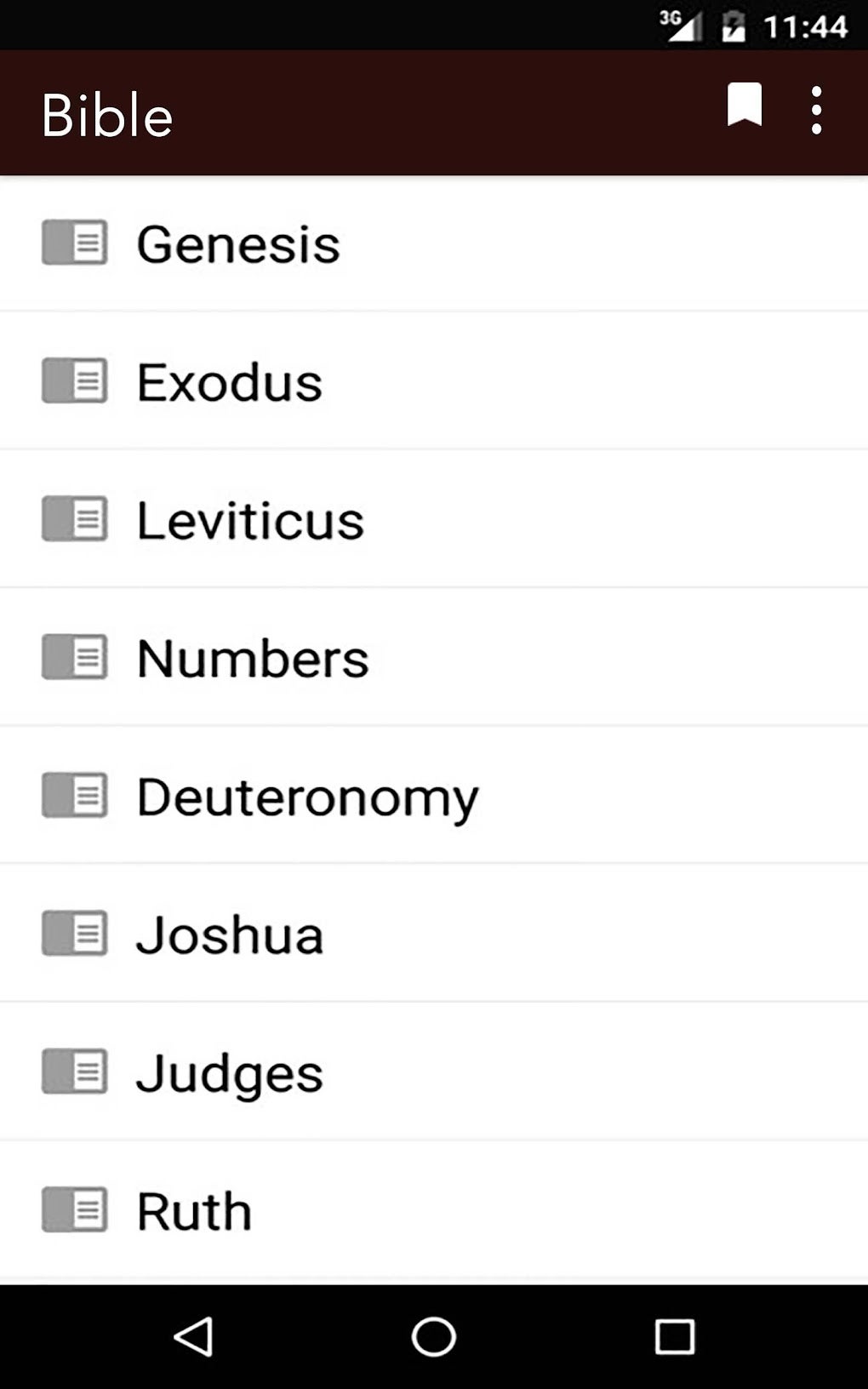Viewport: 868px width, 1389px height.
Task: Open the bookmarks icon in the app bar
Action: pyautogui.click(x=744, y=106)
